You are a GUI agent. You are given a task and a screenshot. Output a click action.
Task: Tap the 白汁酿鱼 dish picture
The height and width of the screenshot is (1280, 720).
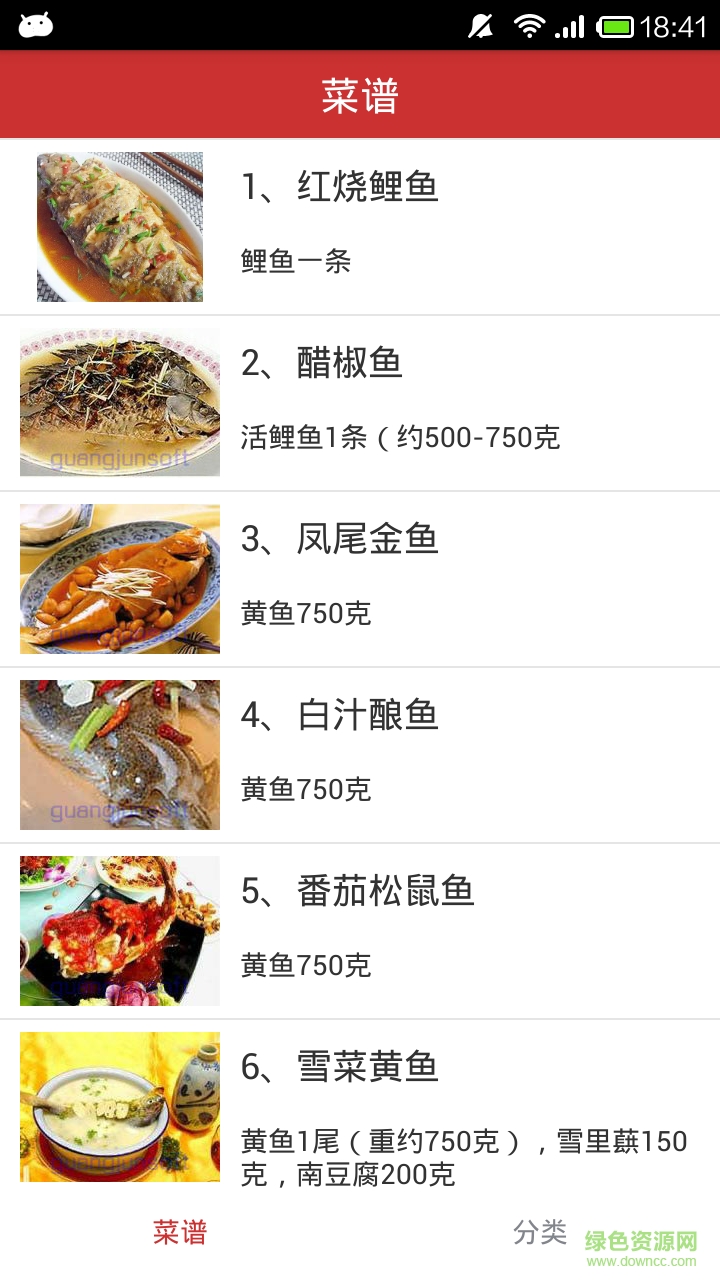[119, 754]
